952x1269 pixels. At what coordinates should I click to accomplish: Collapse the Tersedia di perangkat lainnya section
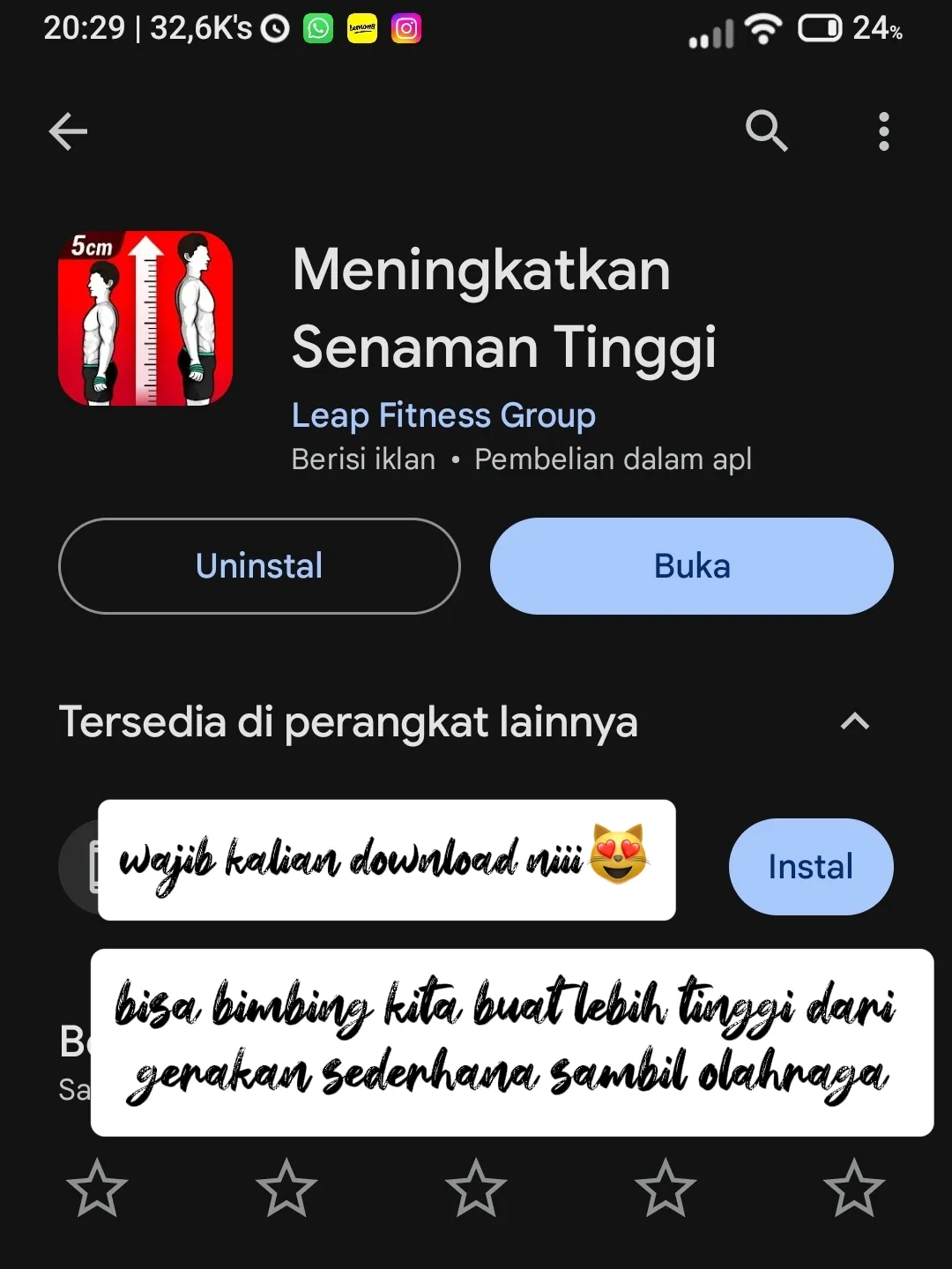click(x=854, y=722)
